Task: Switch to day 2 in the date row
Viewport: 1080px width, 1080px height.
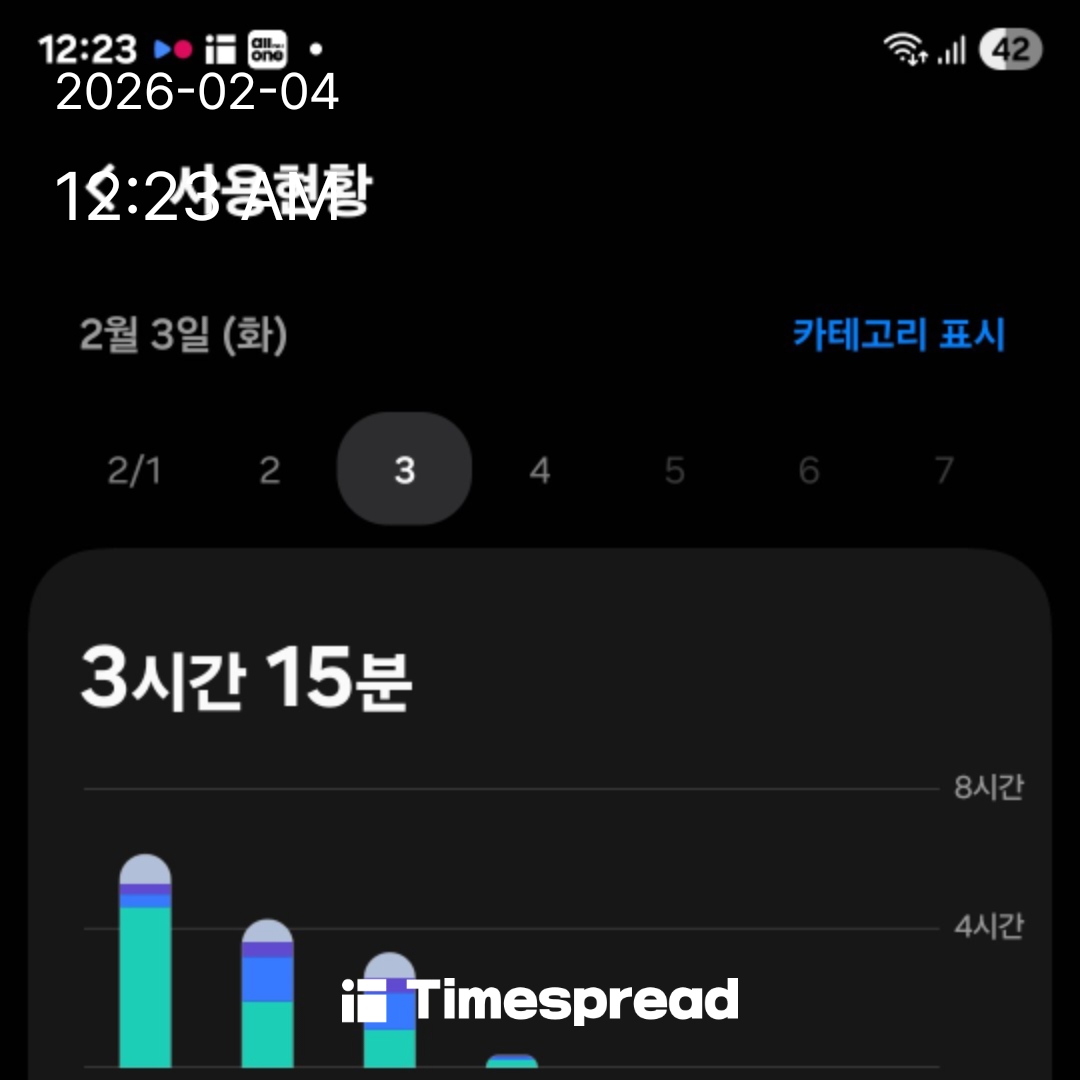Action: click(269, 470)
